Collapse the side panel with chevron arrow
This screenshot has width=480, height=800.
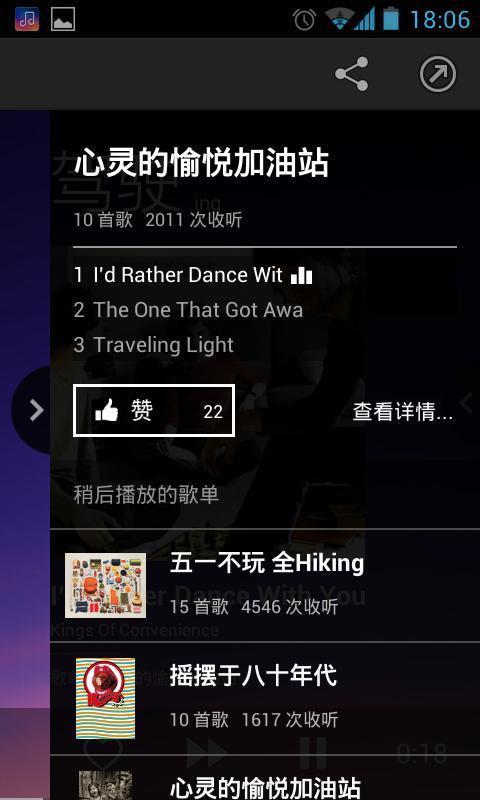[x=36, y=410]
